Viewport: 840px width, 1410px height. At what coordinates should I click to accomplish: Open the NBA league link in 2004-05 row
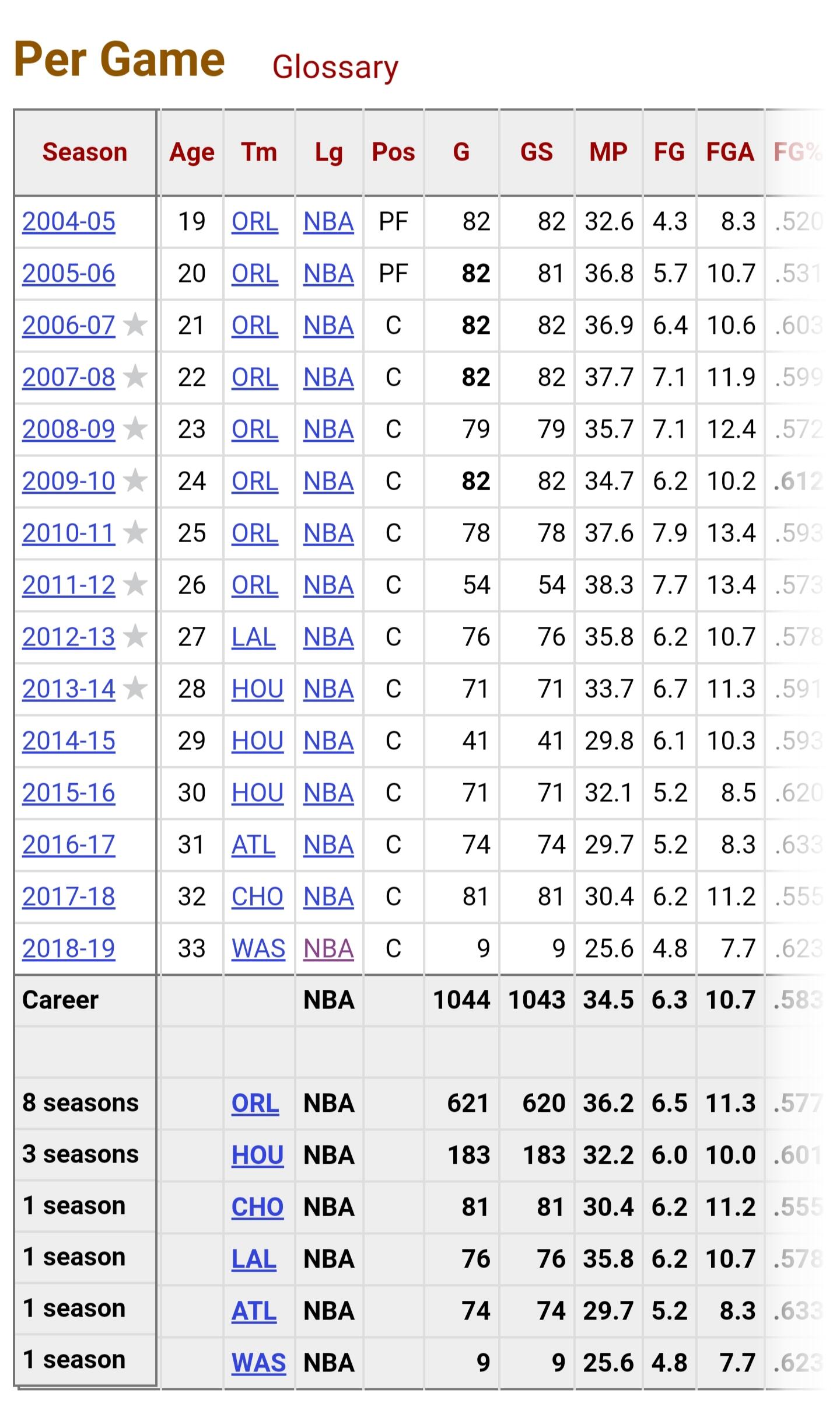[x=328, y=222]
